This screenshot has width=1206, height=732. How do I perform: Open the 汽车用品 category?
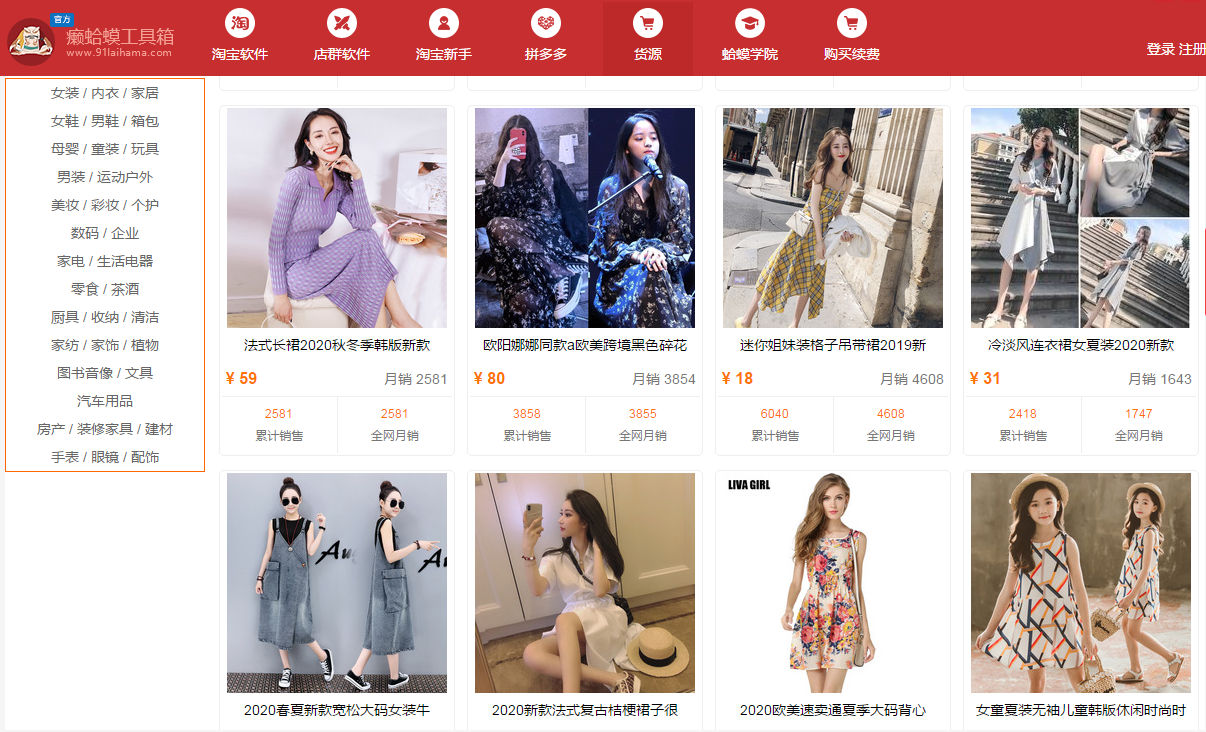(x=105, y=401)
